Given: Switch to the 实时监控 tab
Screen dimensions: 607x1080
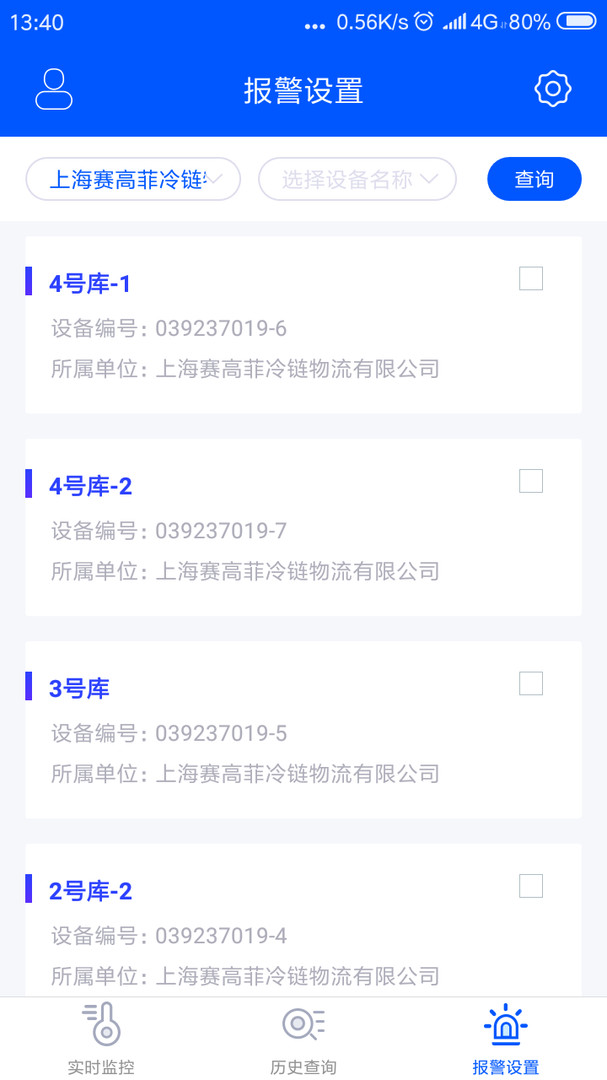Looking at the screenshot, I should 101,1040.
